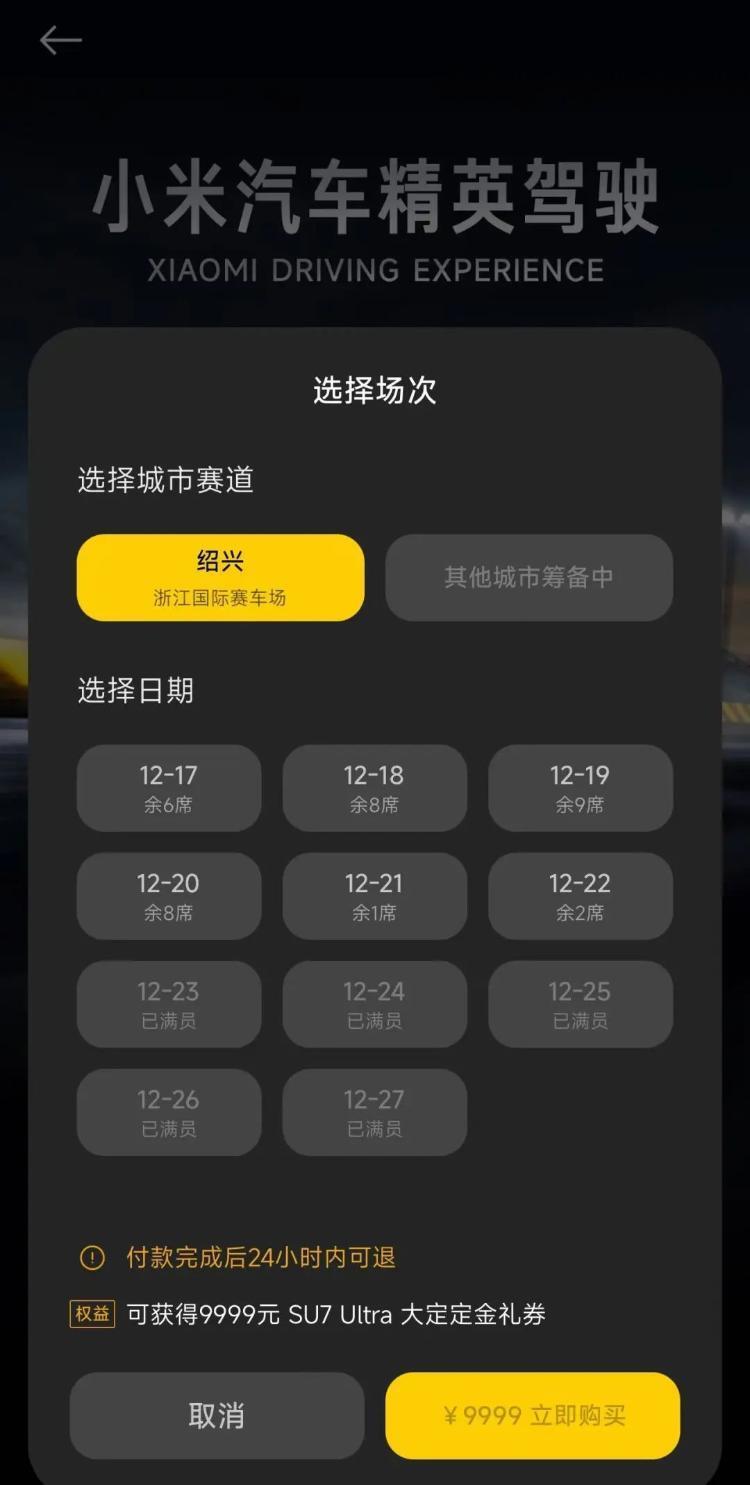Go back using the top arrow
This screenshot has height=1485, width=750.
coord(60,41)
